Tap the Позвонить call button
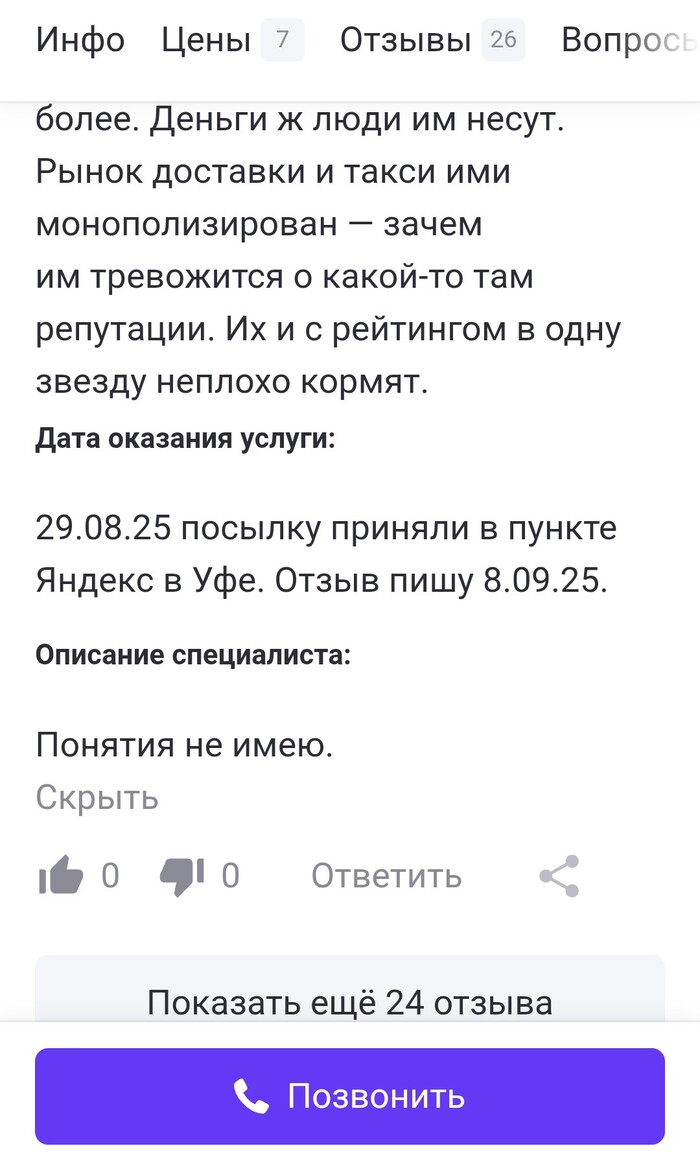700x1170 pixels. (350, 1096)
